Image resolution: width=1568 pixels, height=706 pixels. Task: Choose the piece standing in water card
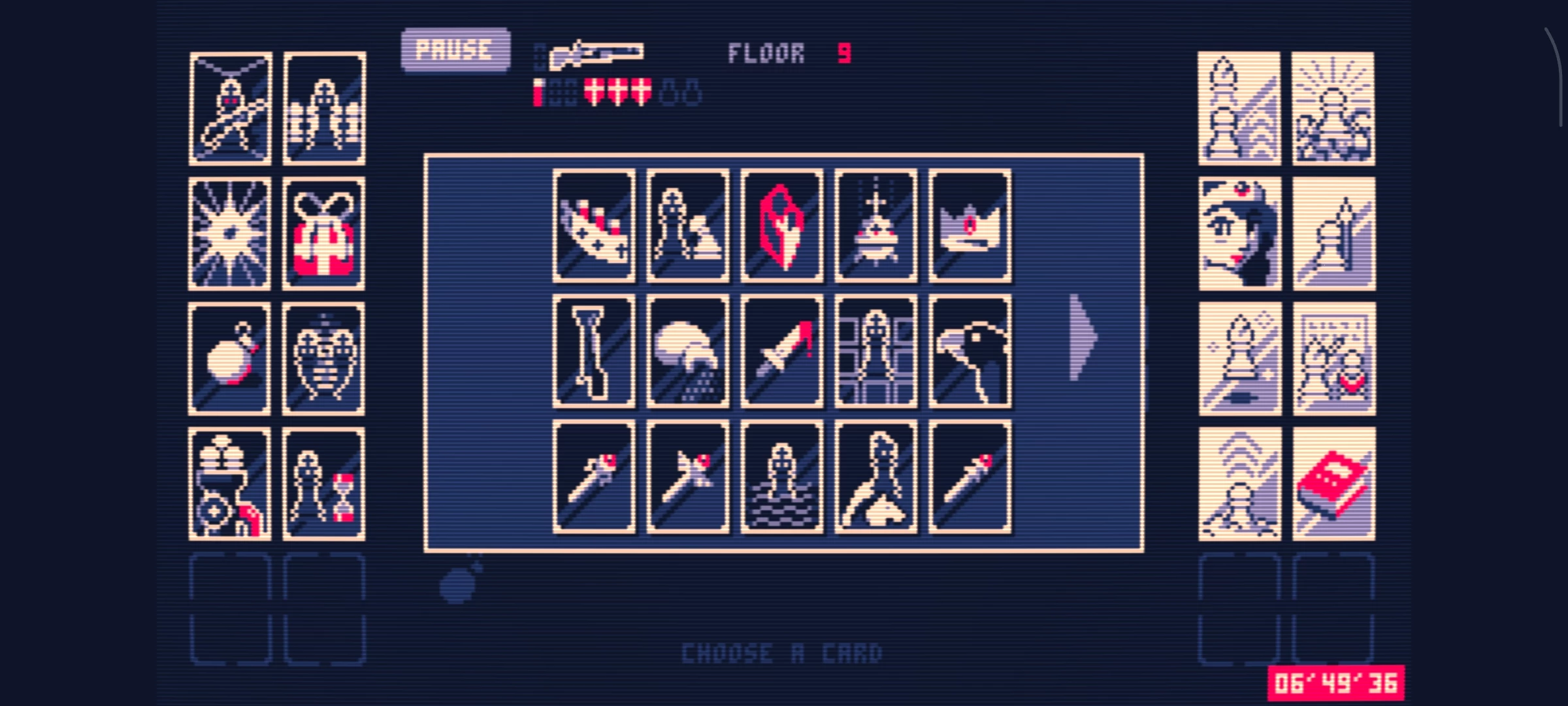[781, 477]
